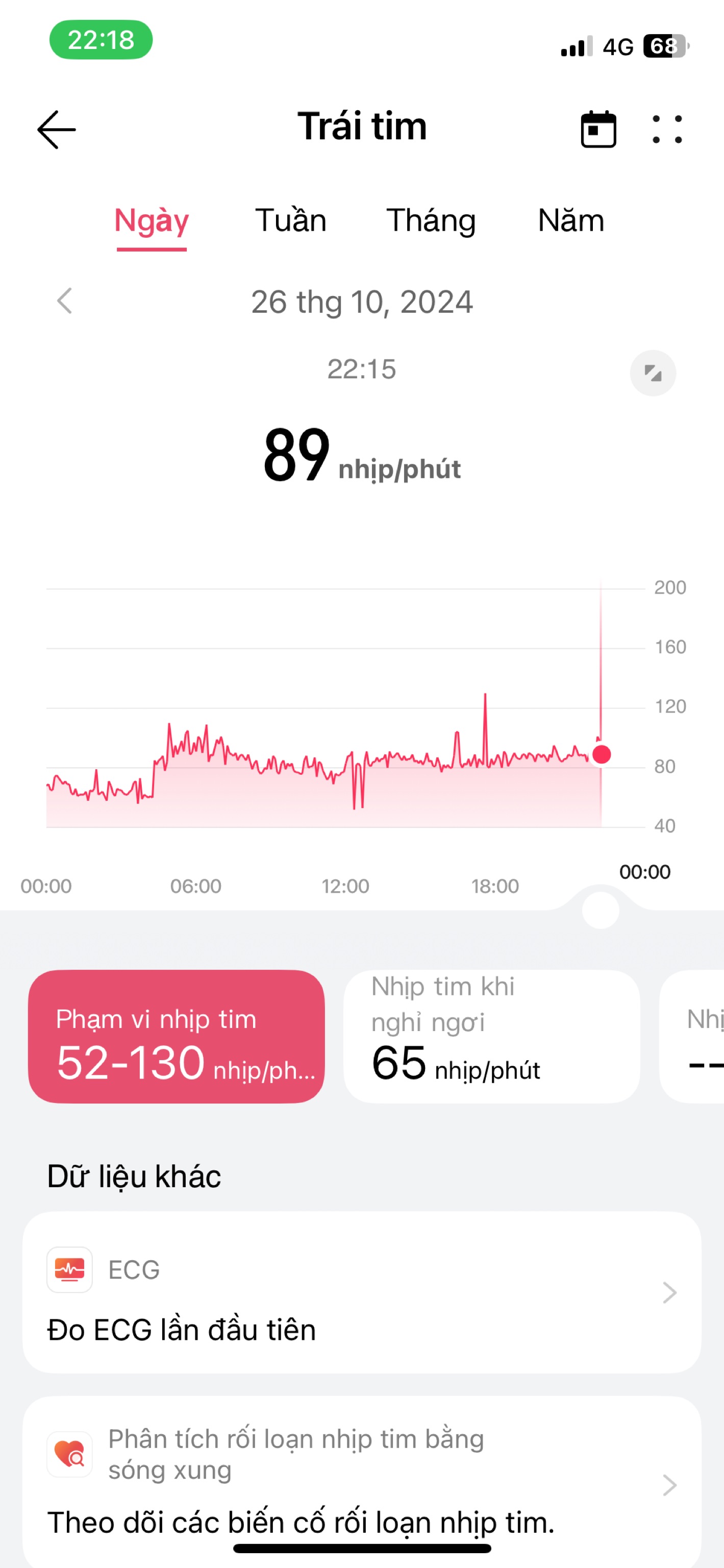Image resolution: width=724 pixels, height=1568 pixels.
Task: Select the Nhịp tim khi nghỉ ngơi card
Action: tap(491, 1036)
